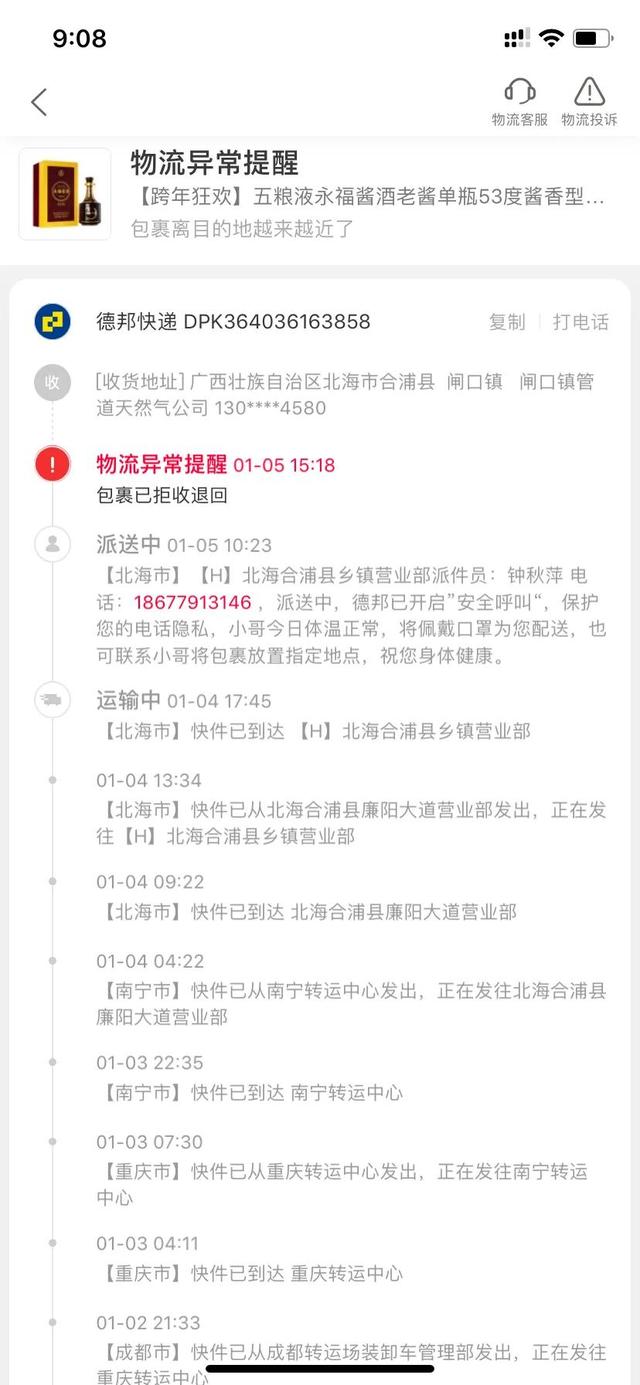Call courier phone number 18677913146

[192, 603]
